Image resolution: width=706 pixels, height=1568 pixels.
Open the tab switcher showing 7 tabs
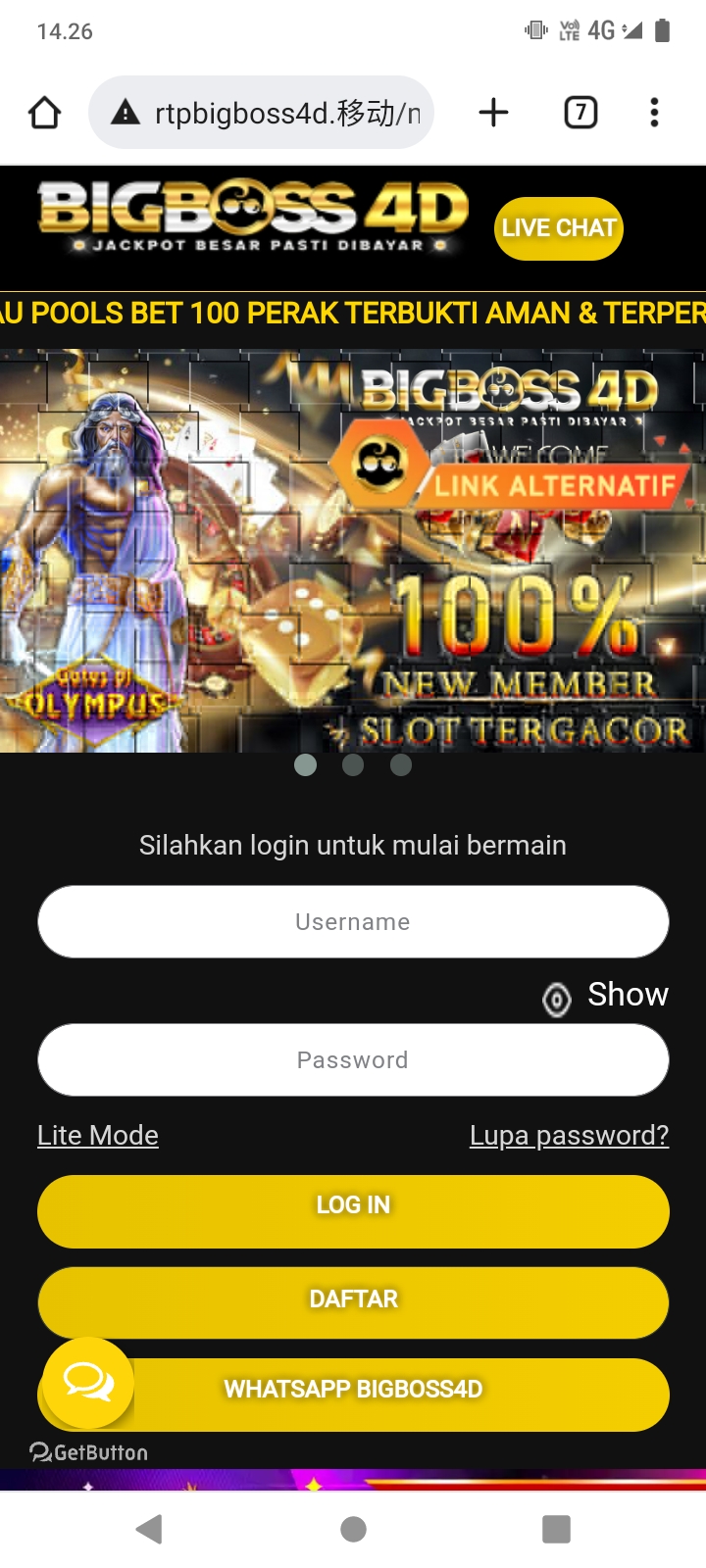[580, 113]
